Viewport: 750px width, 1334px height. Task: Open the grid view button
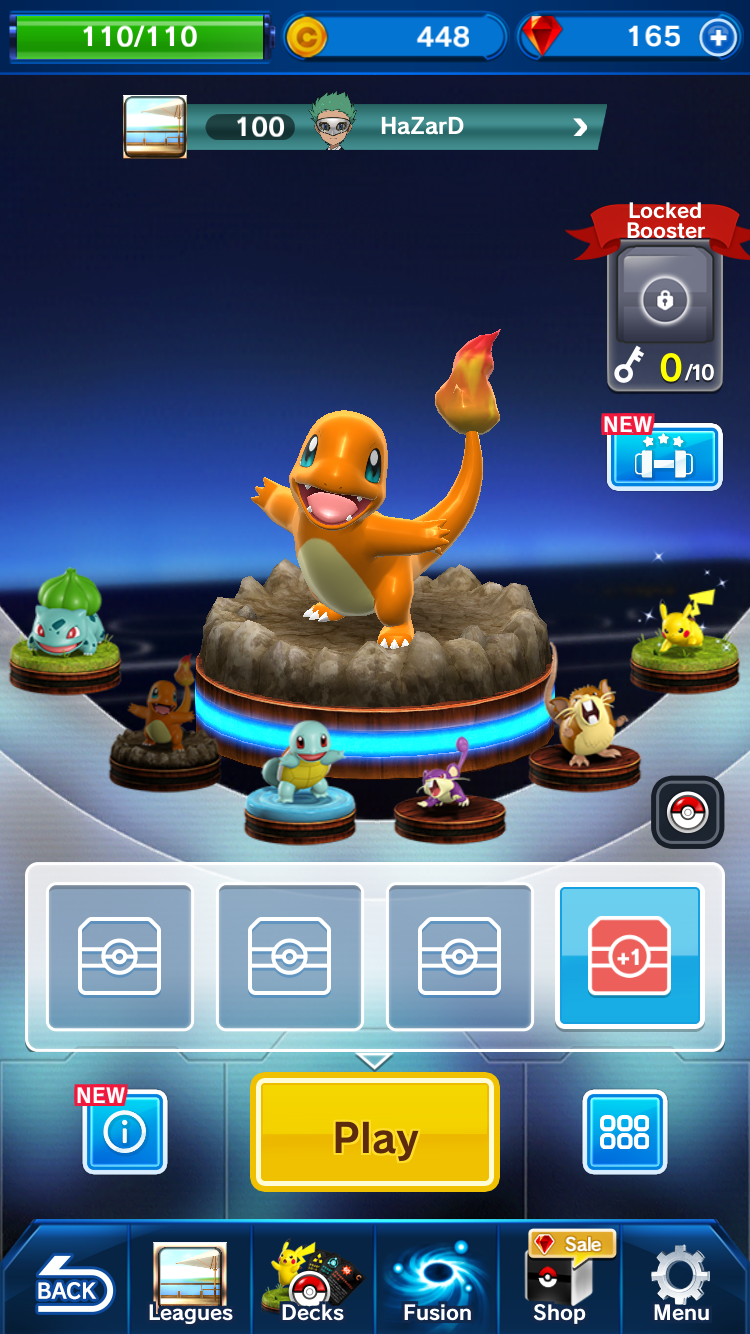624,1132
